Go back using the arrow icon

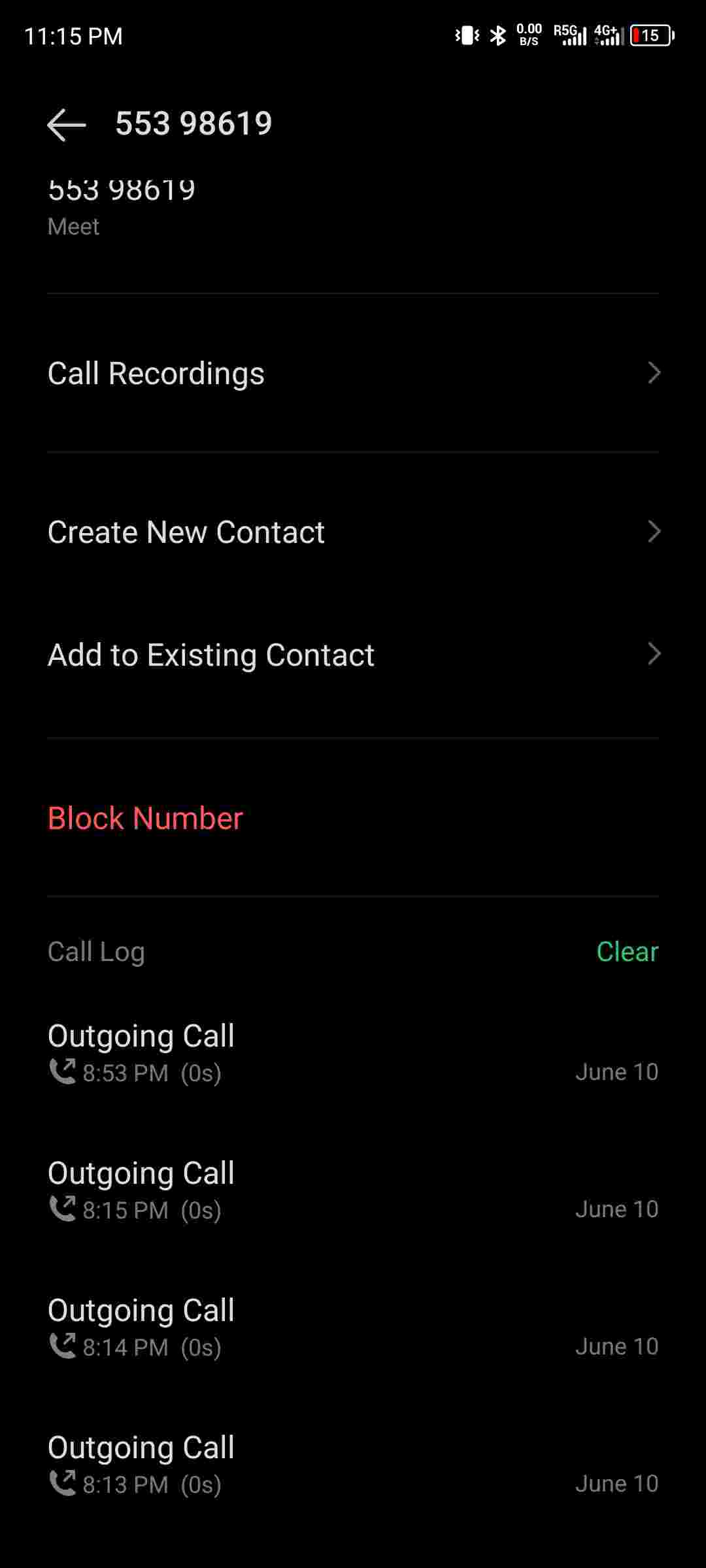pyautogui.click(x=67, y=124)
